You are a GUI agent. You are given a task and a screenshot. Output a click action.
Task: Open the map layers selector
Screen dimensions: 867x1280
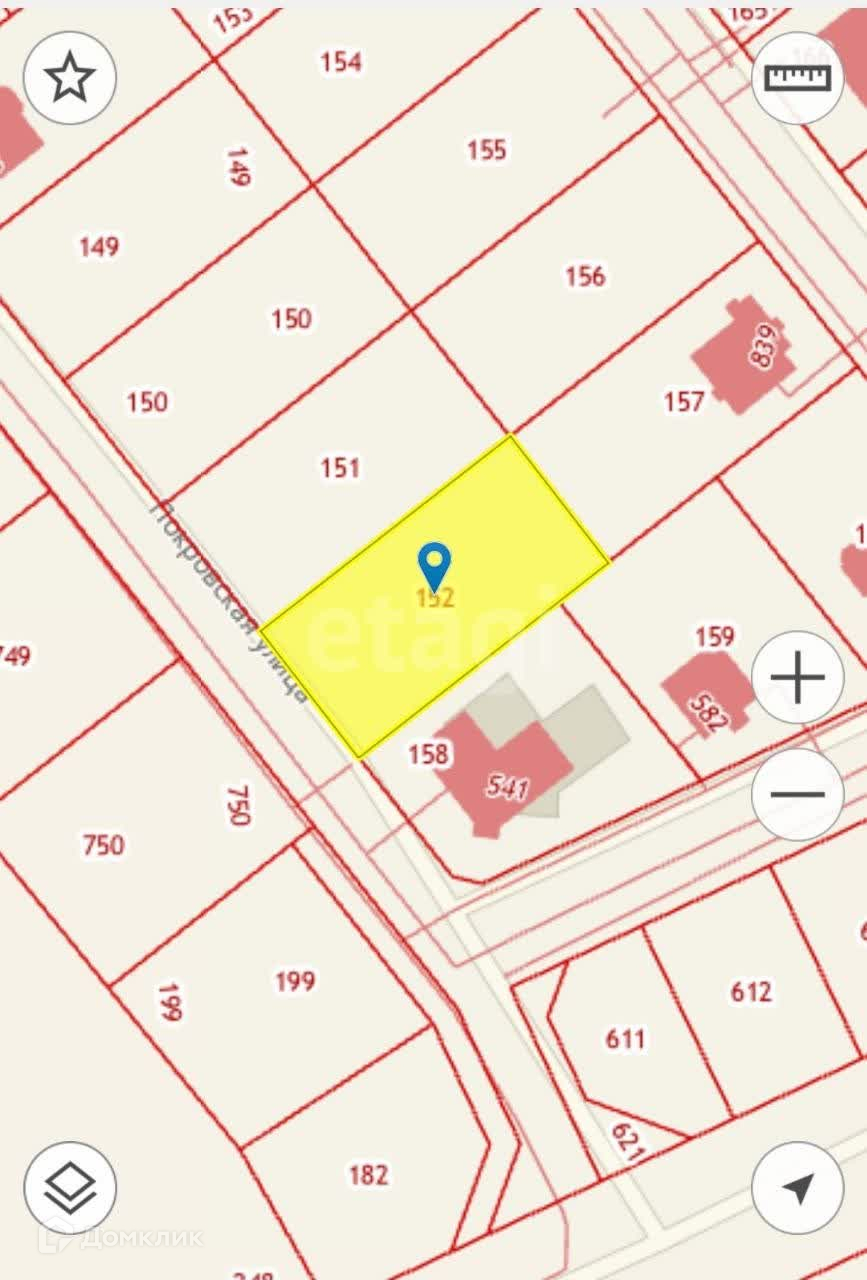pyautogui.click(x=70, y=1188)
